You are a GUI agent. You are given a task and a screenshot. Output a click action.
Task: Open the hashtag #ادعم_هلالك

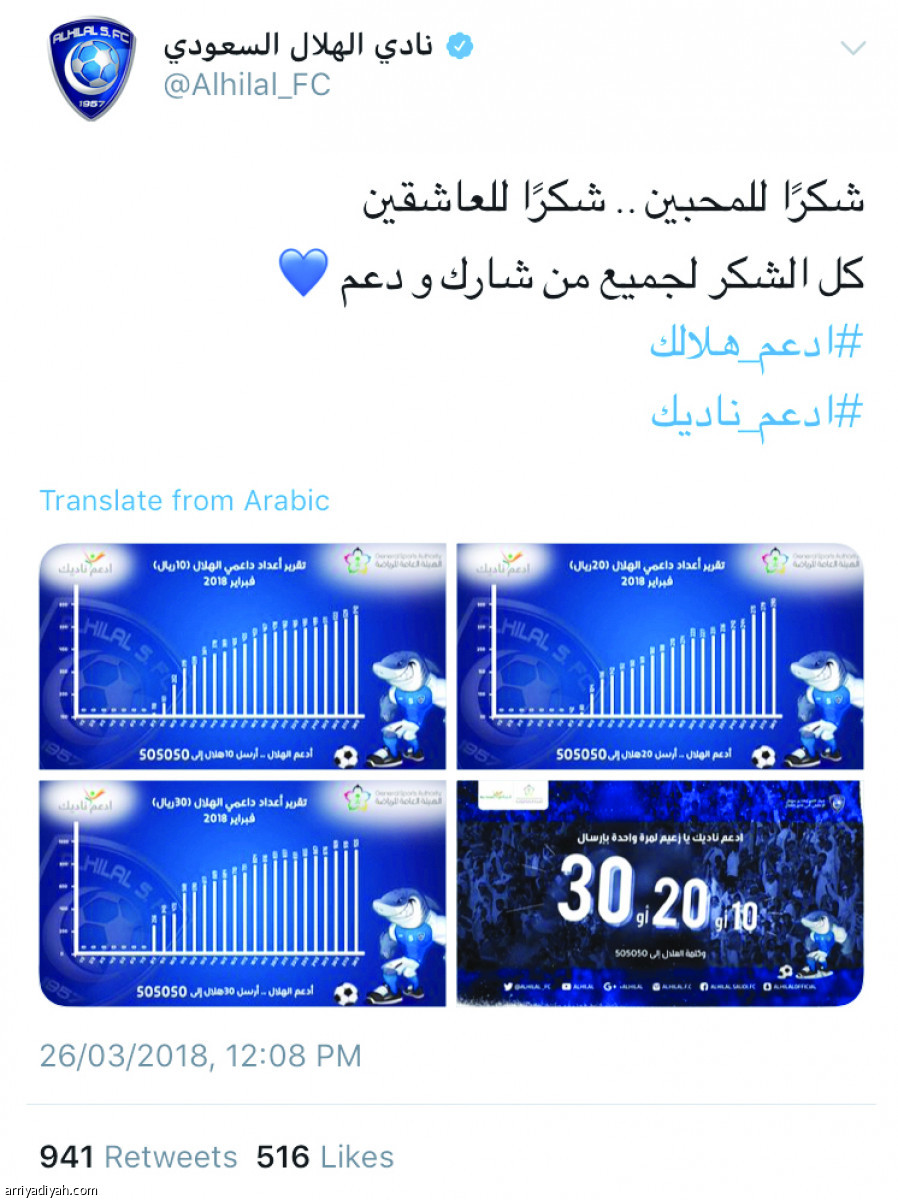pyautogui.click(x=756, y=343)
